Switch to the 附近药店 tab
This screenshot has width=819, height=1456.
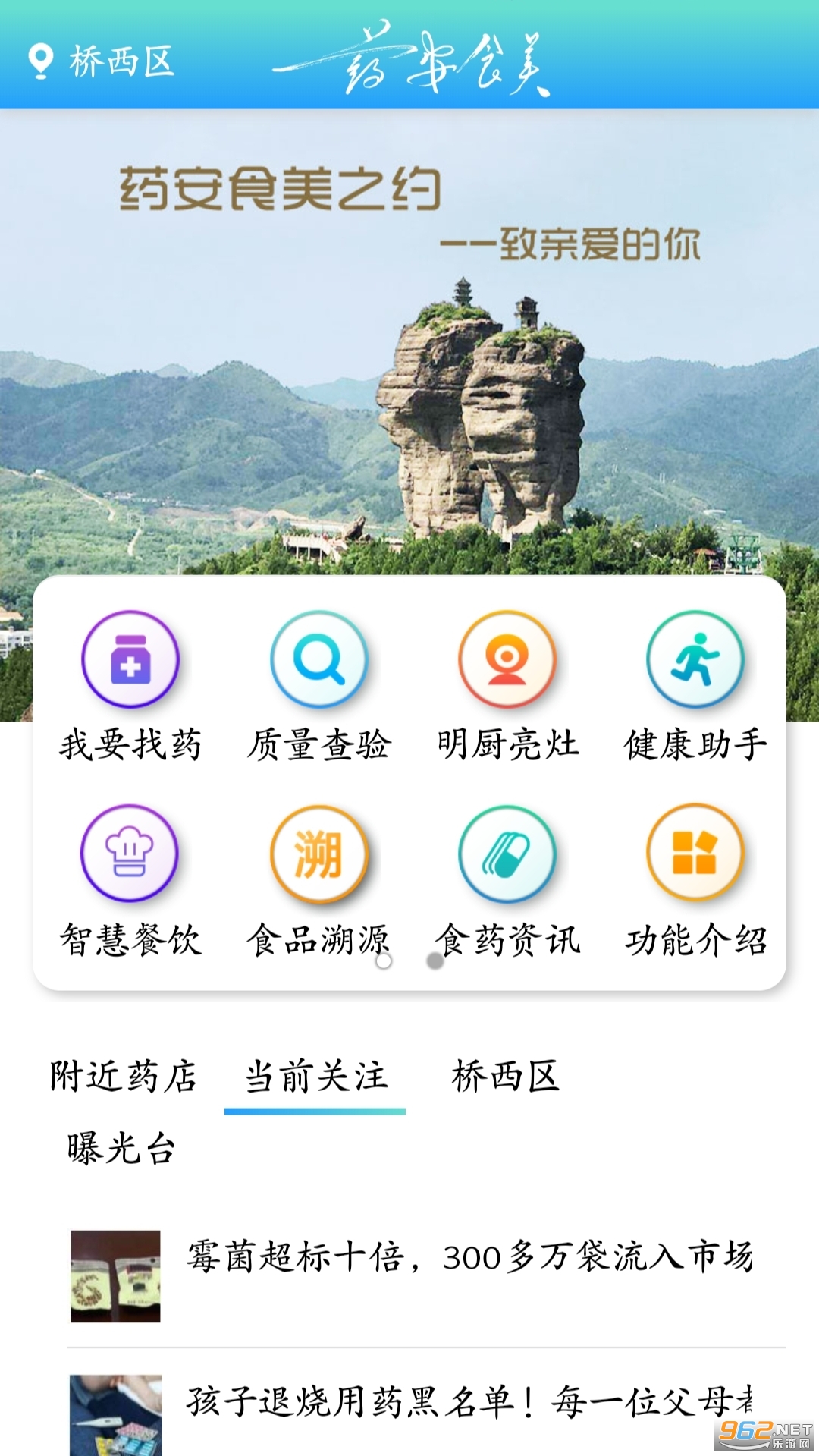coord(124,1076)
